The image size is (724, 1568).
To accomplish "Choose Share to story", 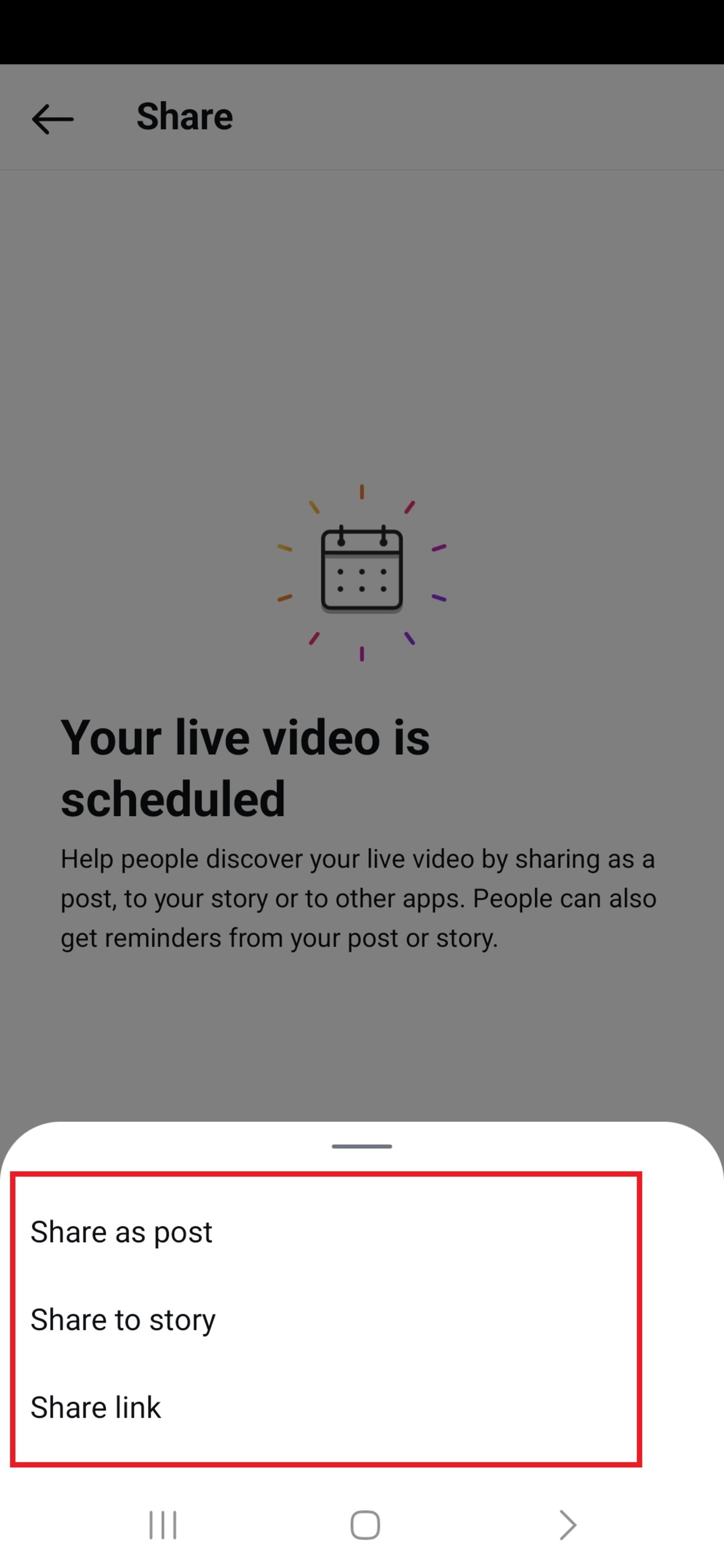I will click(x=362, y=1320).
